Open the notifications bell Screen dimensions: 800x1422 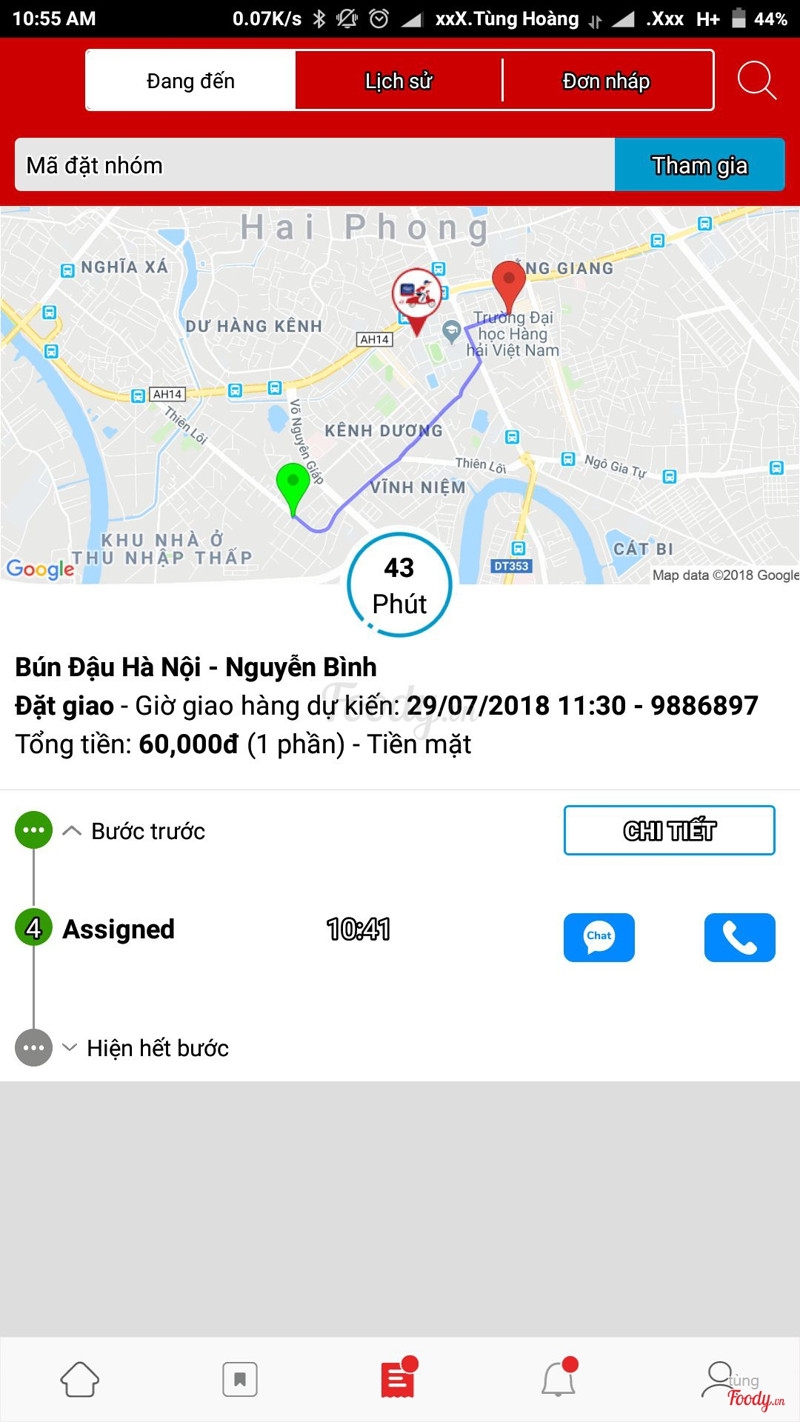click(x=558, y=1380)
